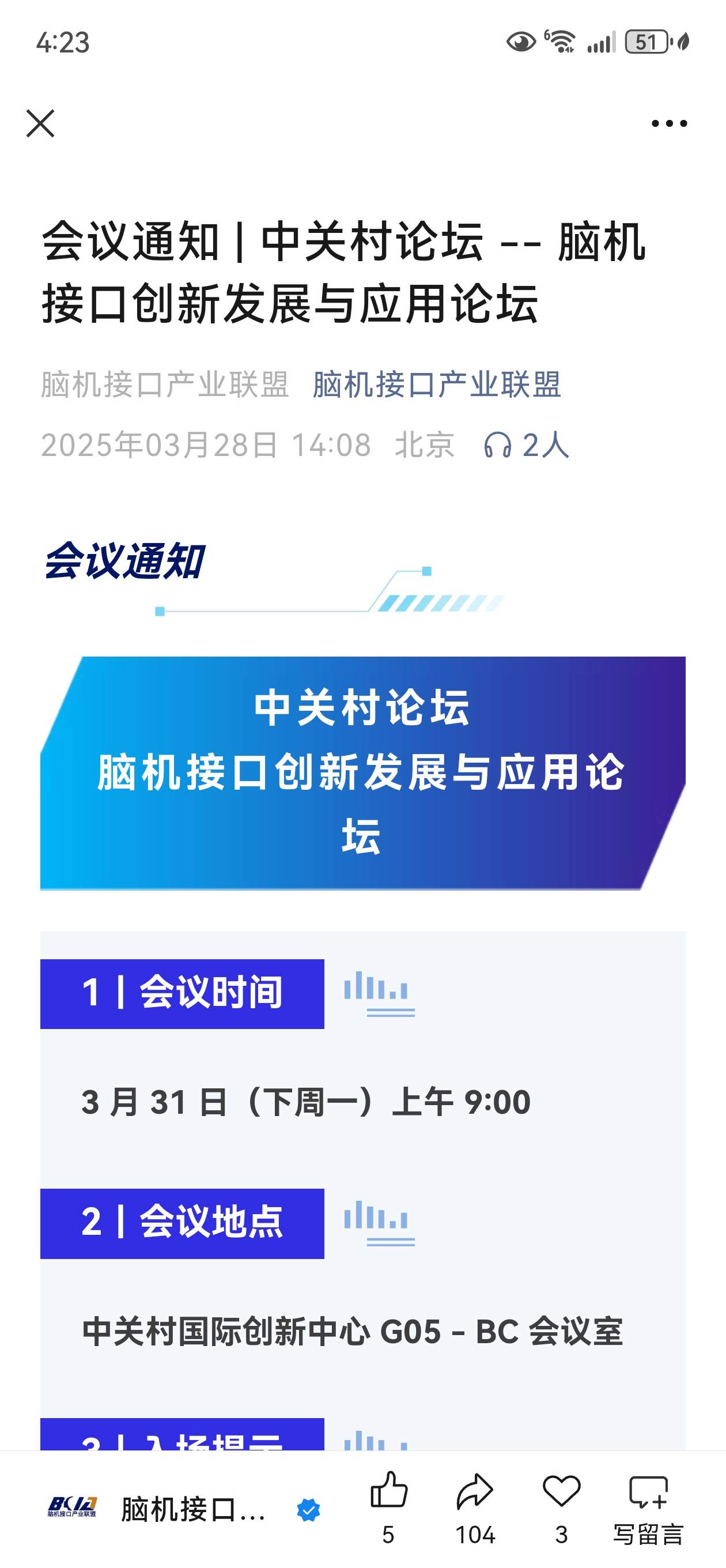The height and width of the screenshot is (1568, 726).
Task: Open the three-dot overflow menu
Action: 669,123
